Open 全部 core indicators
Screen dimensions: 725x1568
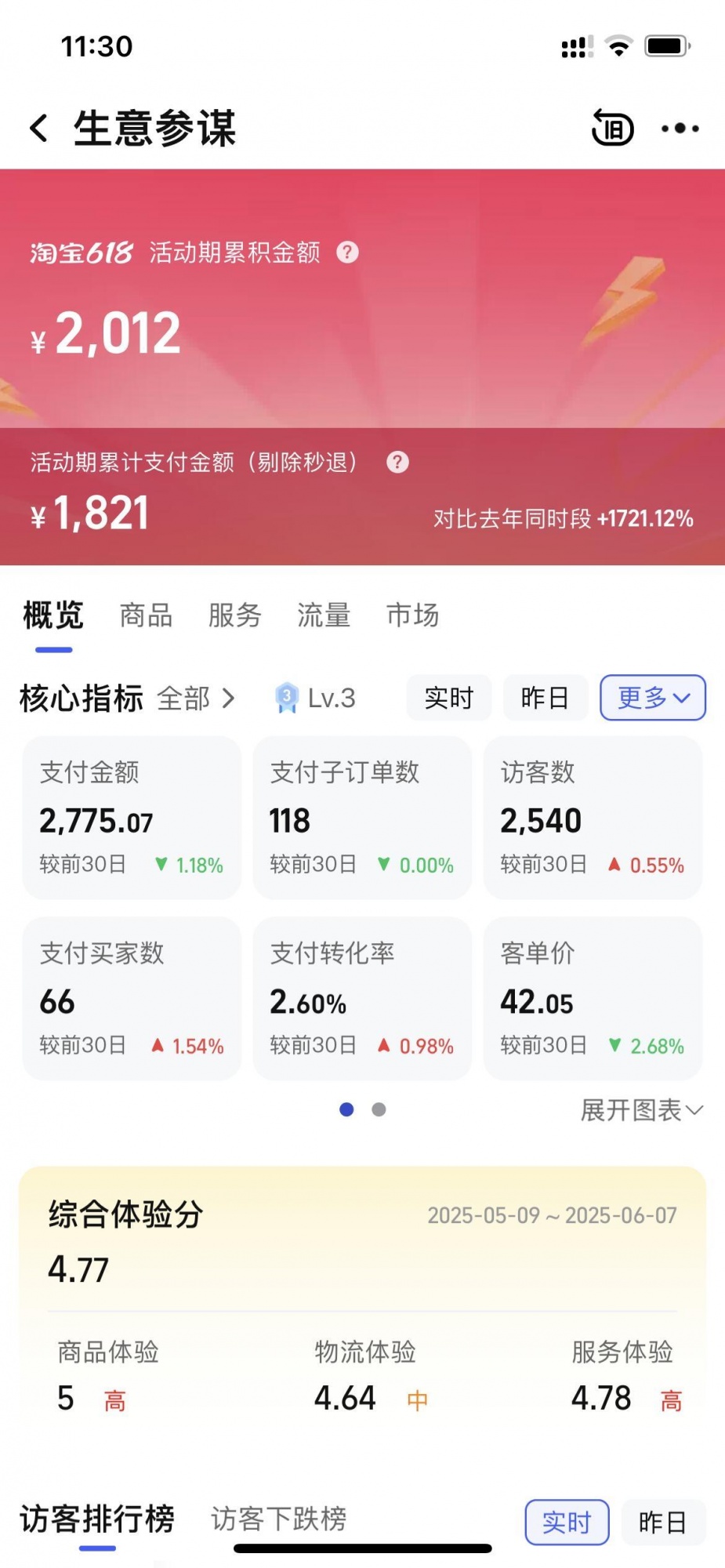click(196, 698)
